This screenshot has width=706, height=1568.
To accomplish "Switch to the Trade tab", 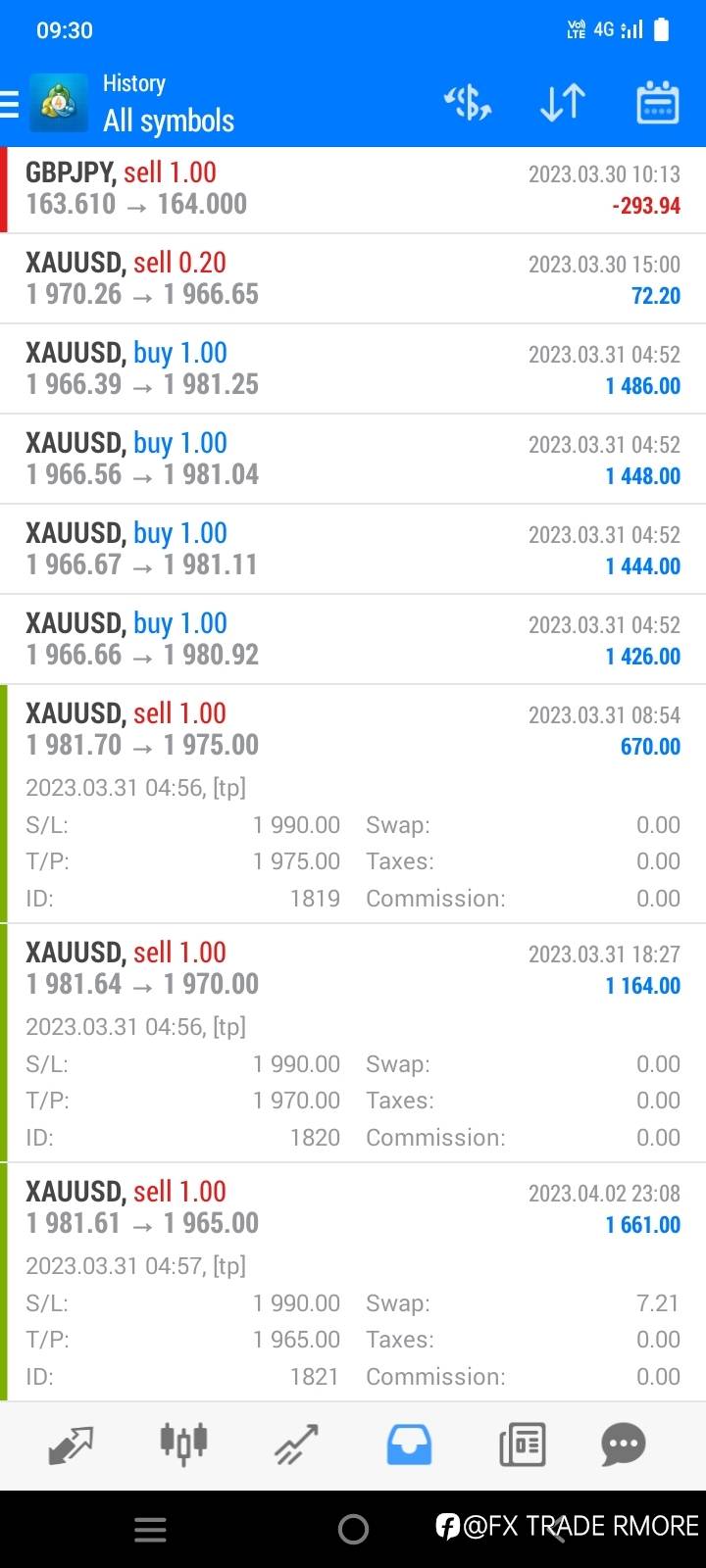I will [x=296, y=1445].
